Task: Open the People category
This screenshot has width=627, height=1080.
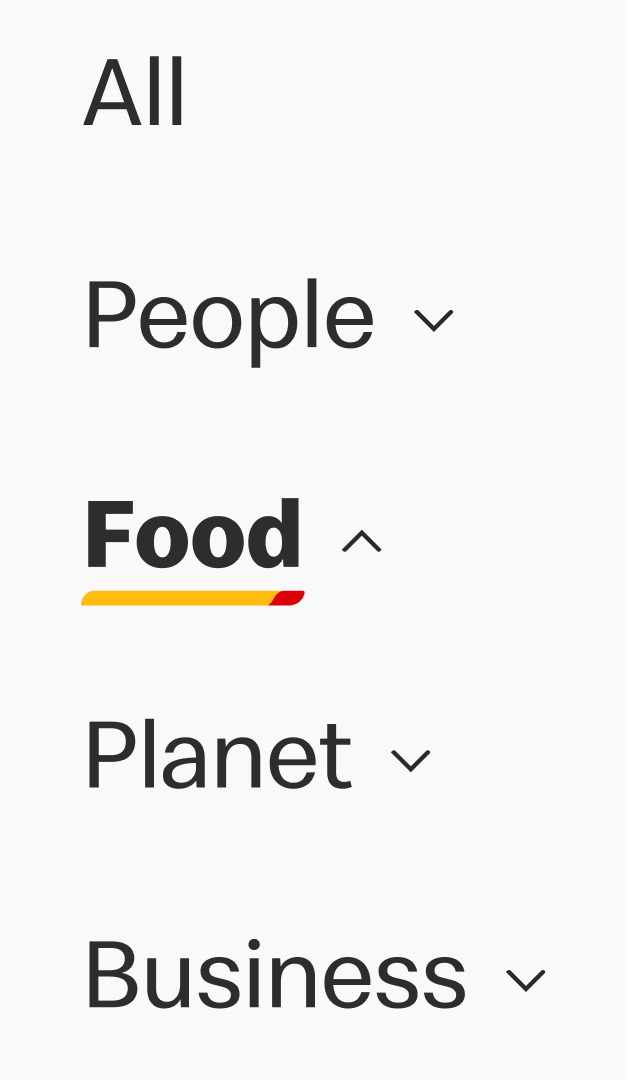Action: click(x=229, y=322)
